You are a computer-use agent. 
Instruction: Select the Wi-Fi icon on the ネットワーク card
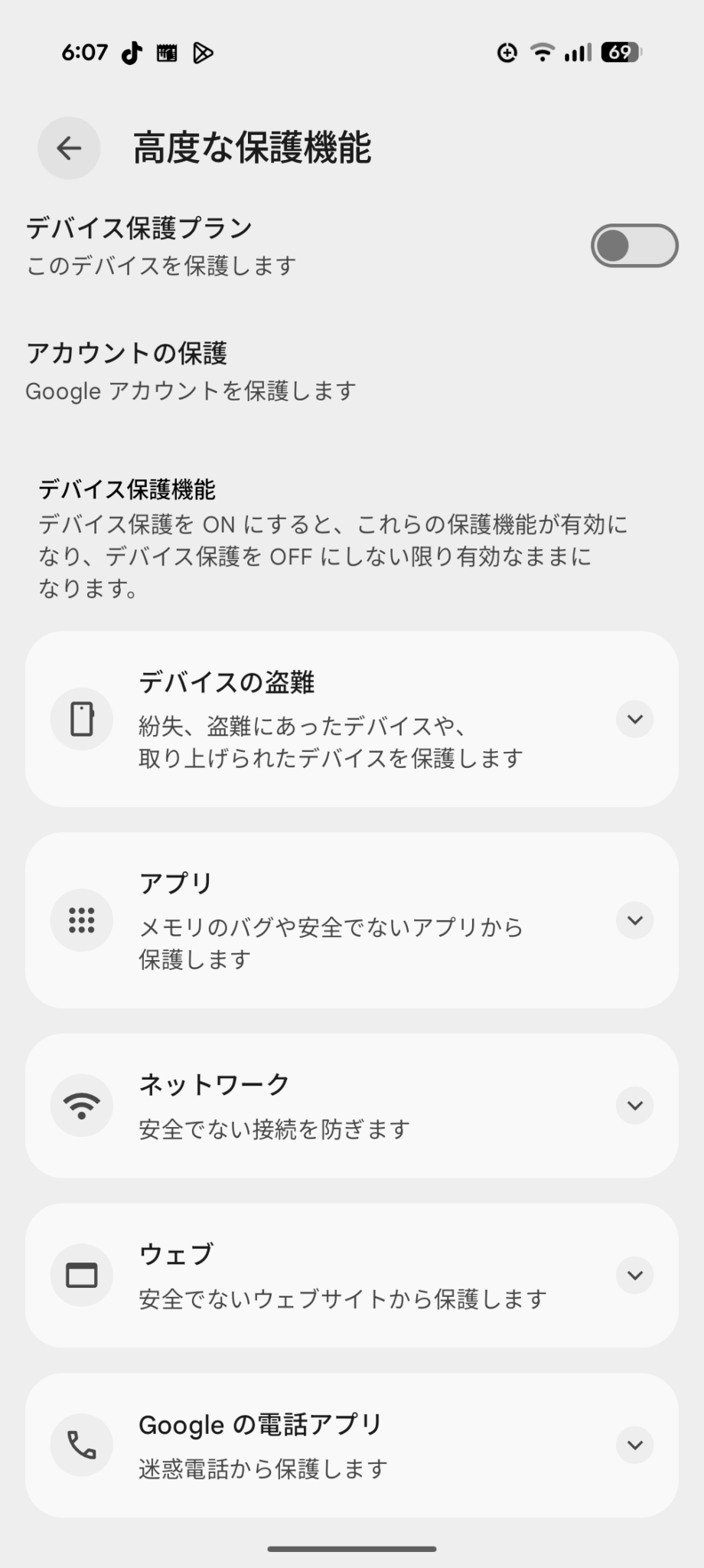[81, 1105]
